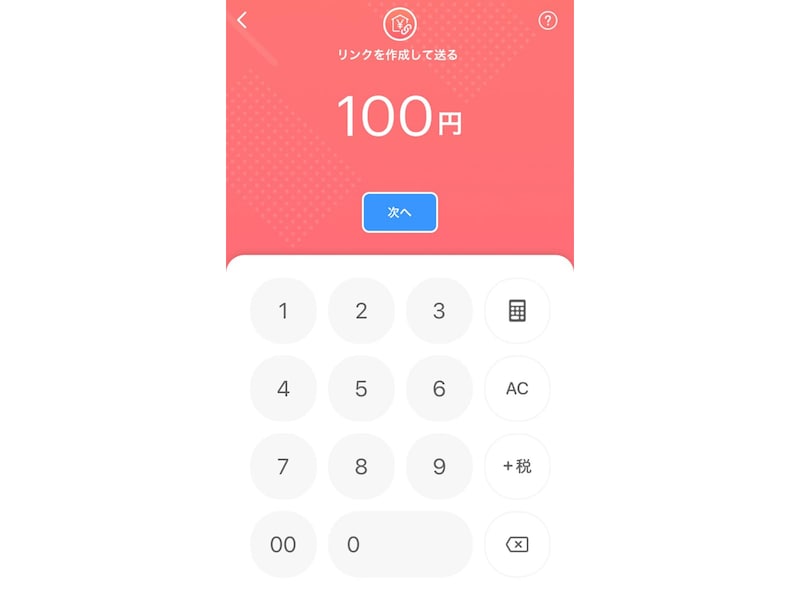Enter digit 9 on the keypad
Screen dimensions: 800x600
[x=439, y=467]
